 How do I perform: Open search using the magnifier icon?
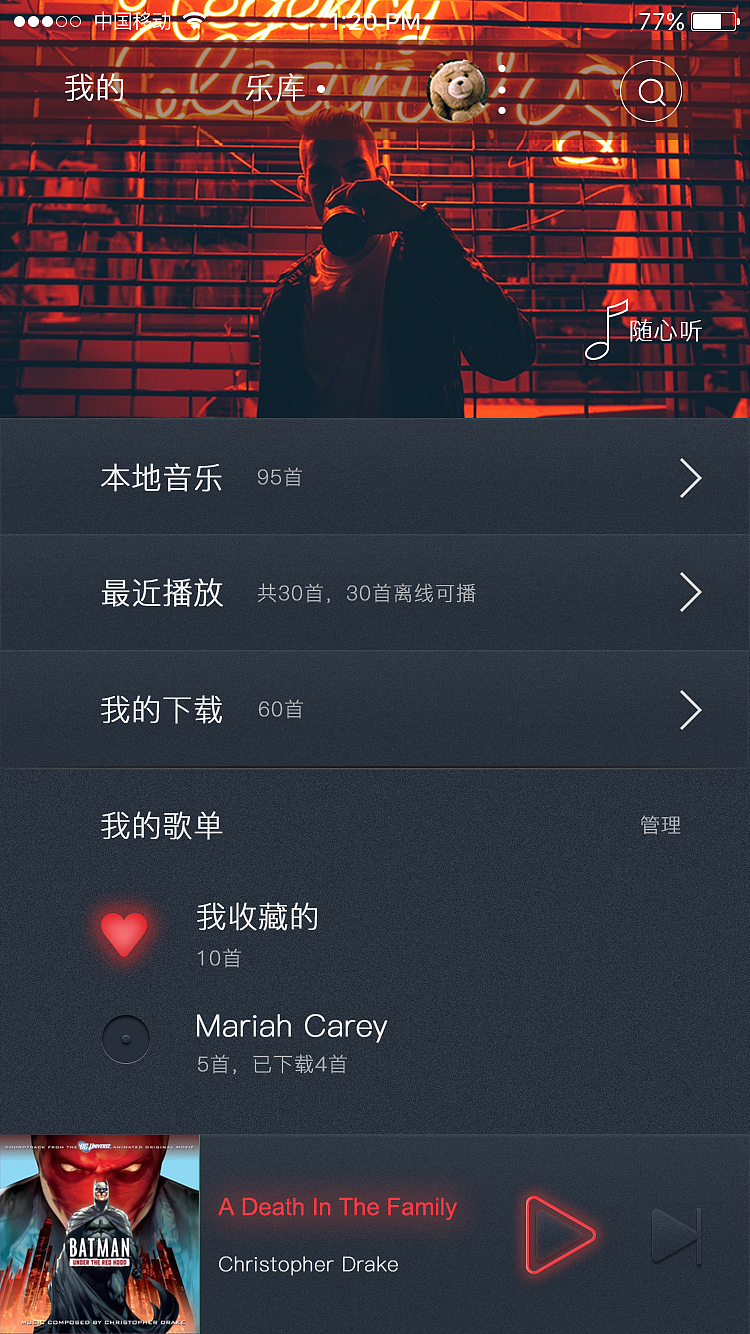[651, 91]
